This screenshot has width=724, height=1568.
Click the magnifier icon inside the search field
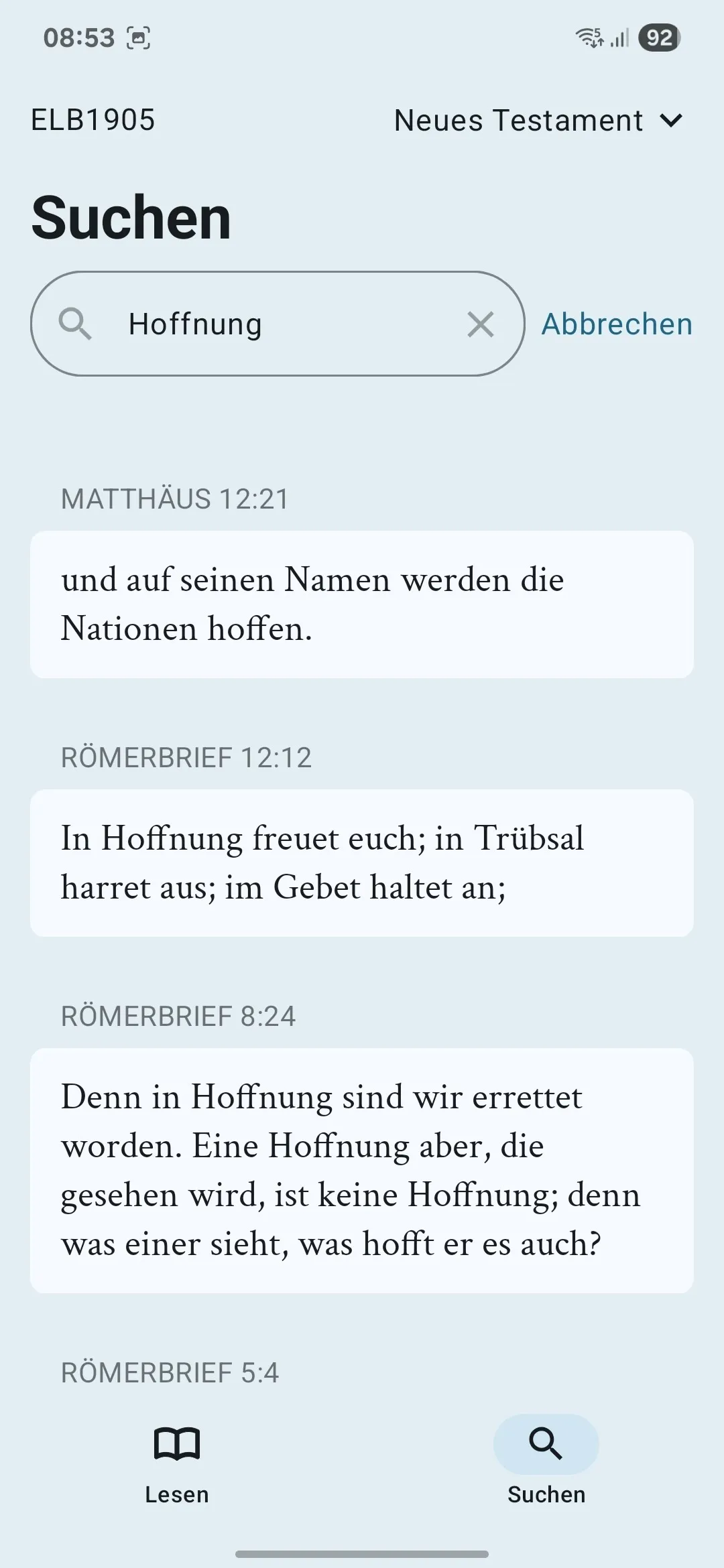[x=76, y=324]
